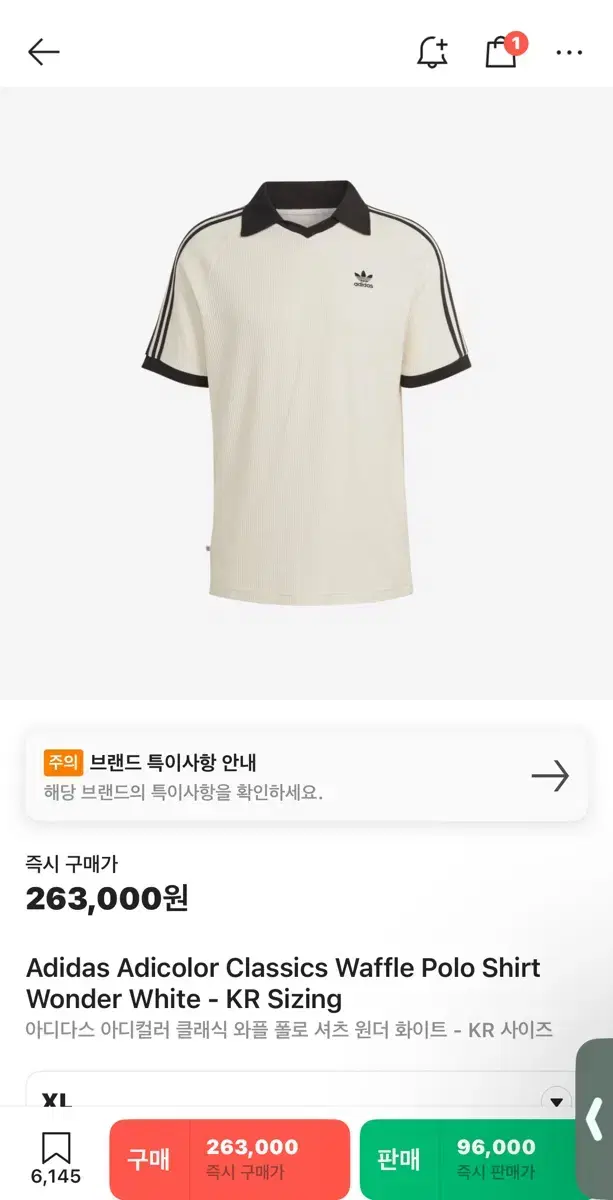
Task: Open the shopping bag
Action: (504, 50)
